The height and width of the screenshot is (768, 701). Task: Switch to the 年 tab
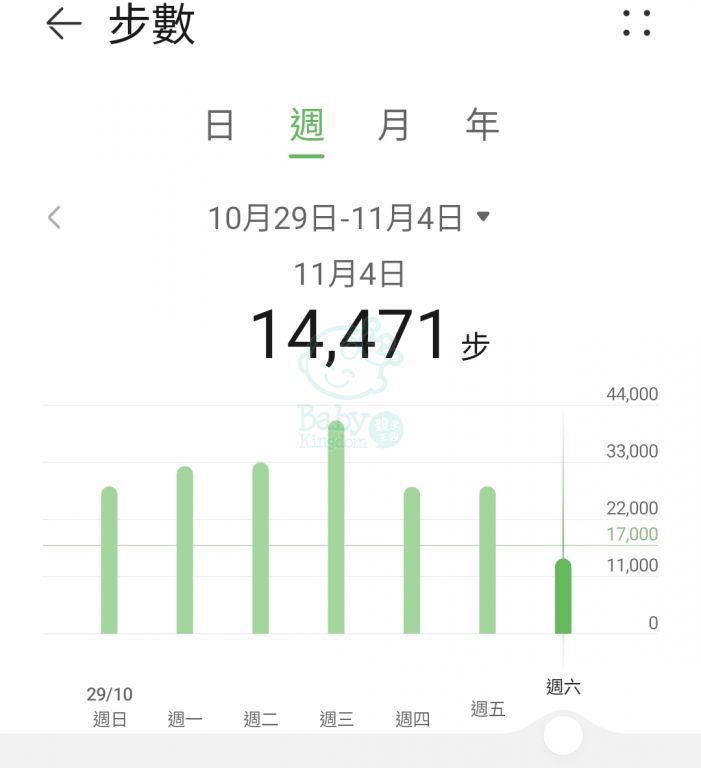point(482,126)
